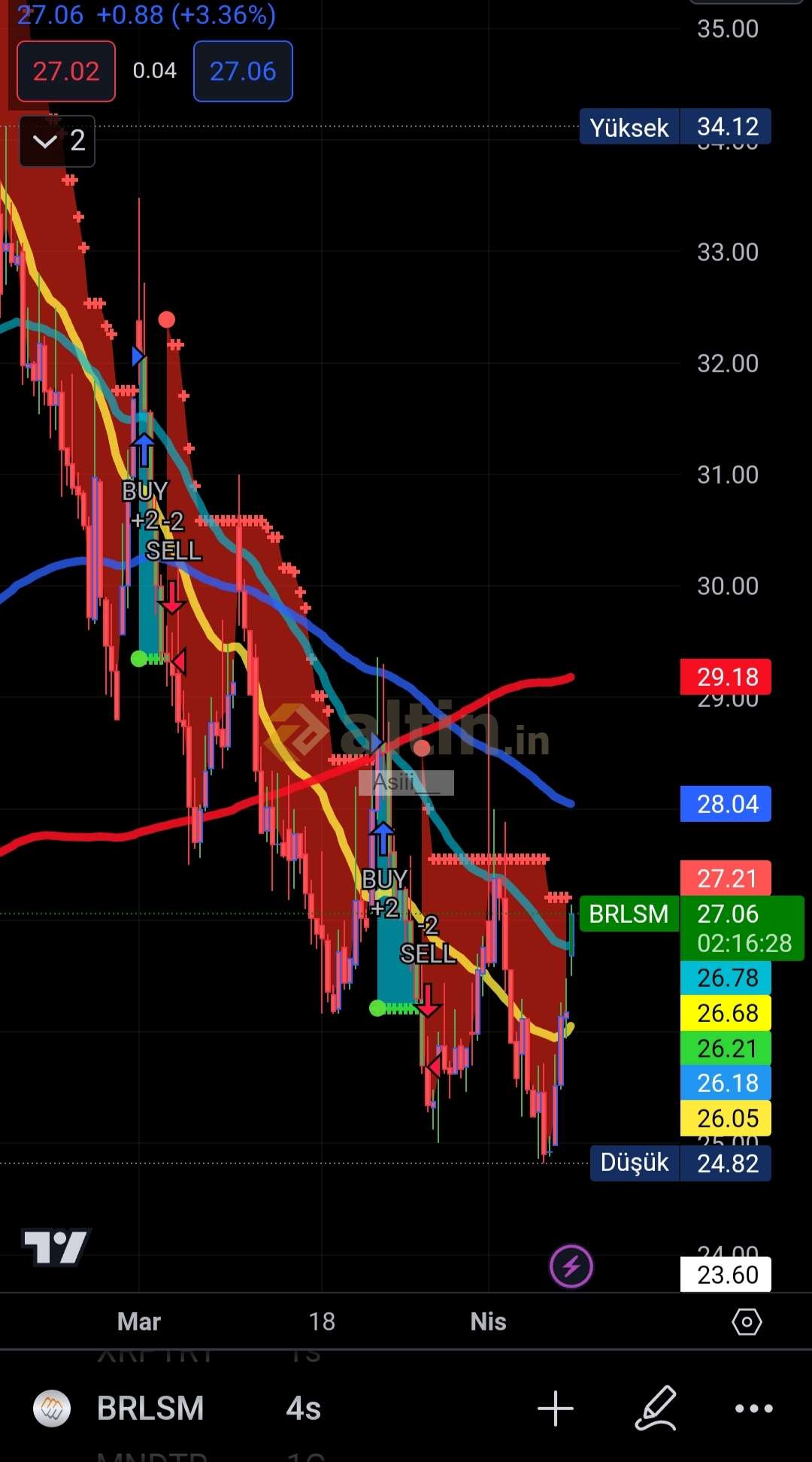
Task: Tap the purple lightning bolt icon
Action: click(571, 1266)
